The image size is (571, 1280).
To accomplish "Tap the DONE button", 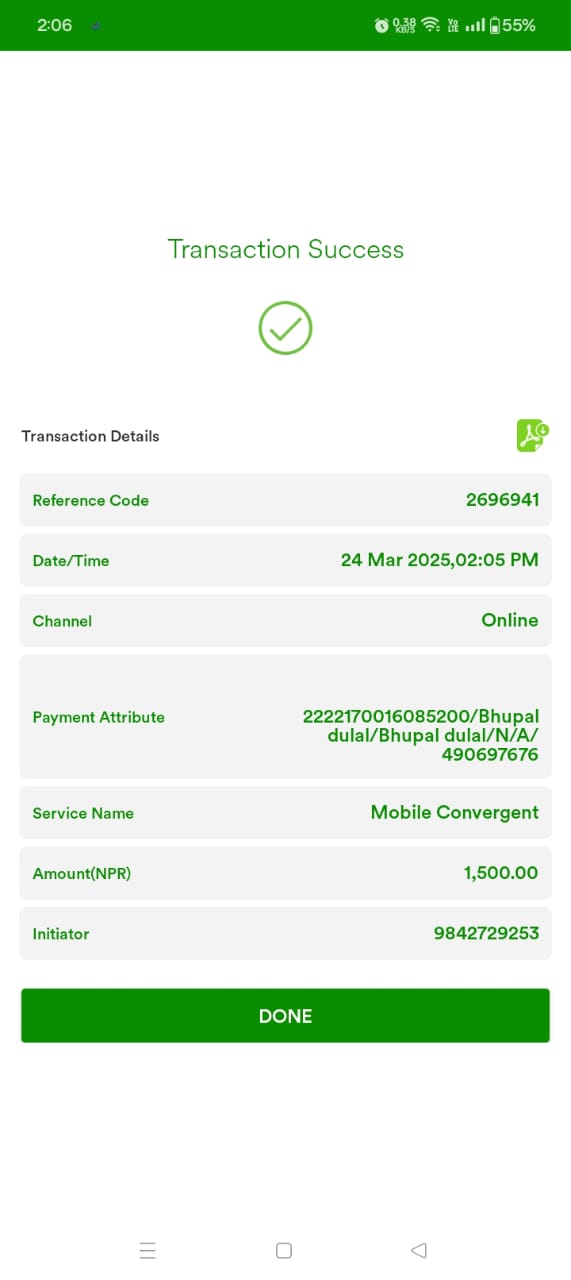I will (285, 1016).
